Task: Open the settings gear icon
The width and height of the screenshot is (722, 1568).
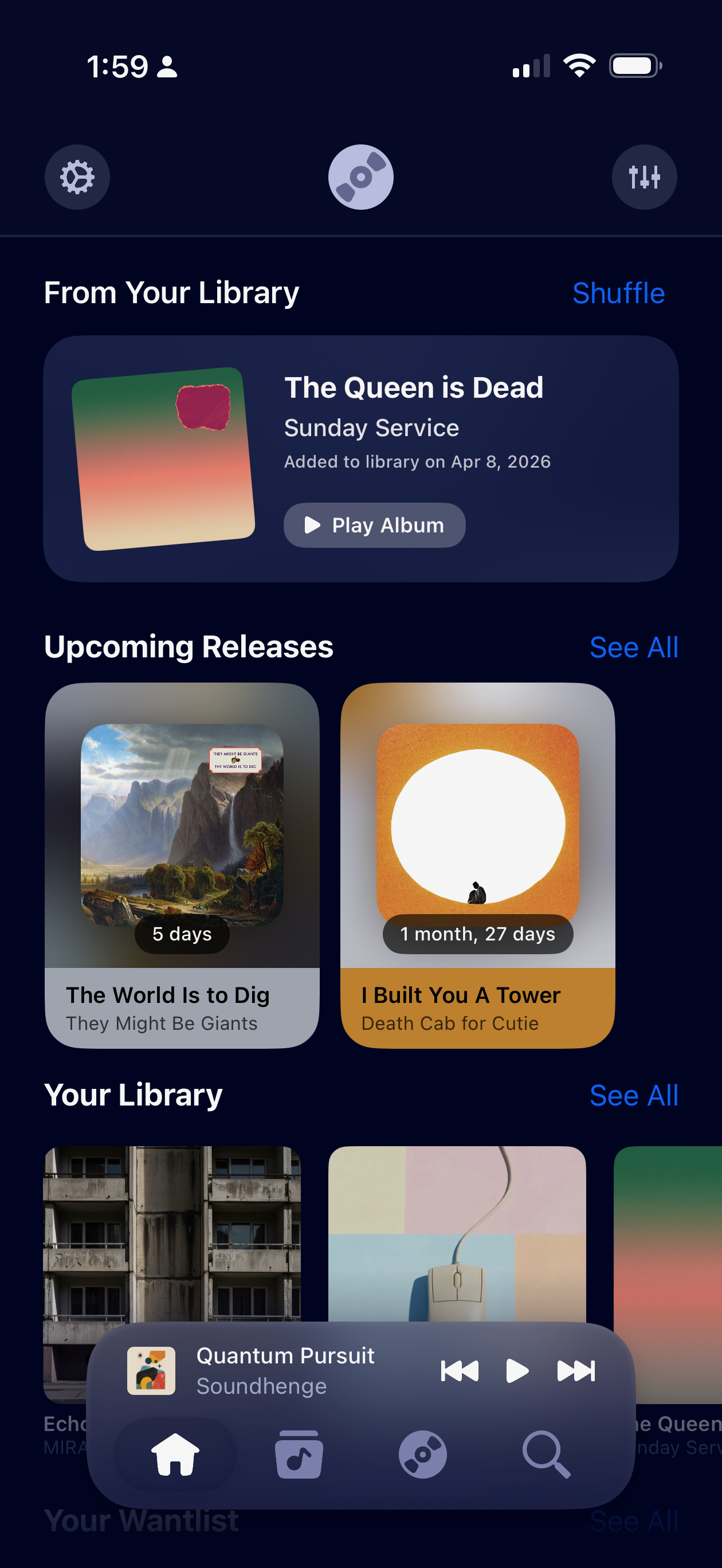Action: click(x=77, y=177)
